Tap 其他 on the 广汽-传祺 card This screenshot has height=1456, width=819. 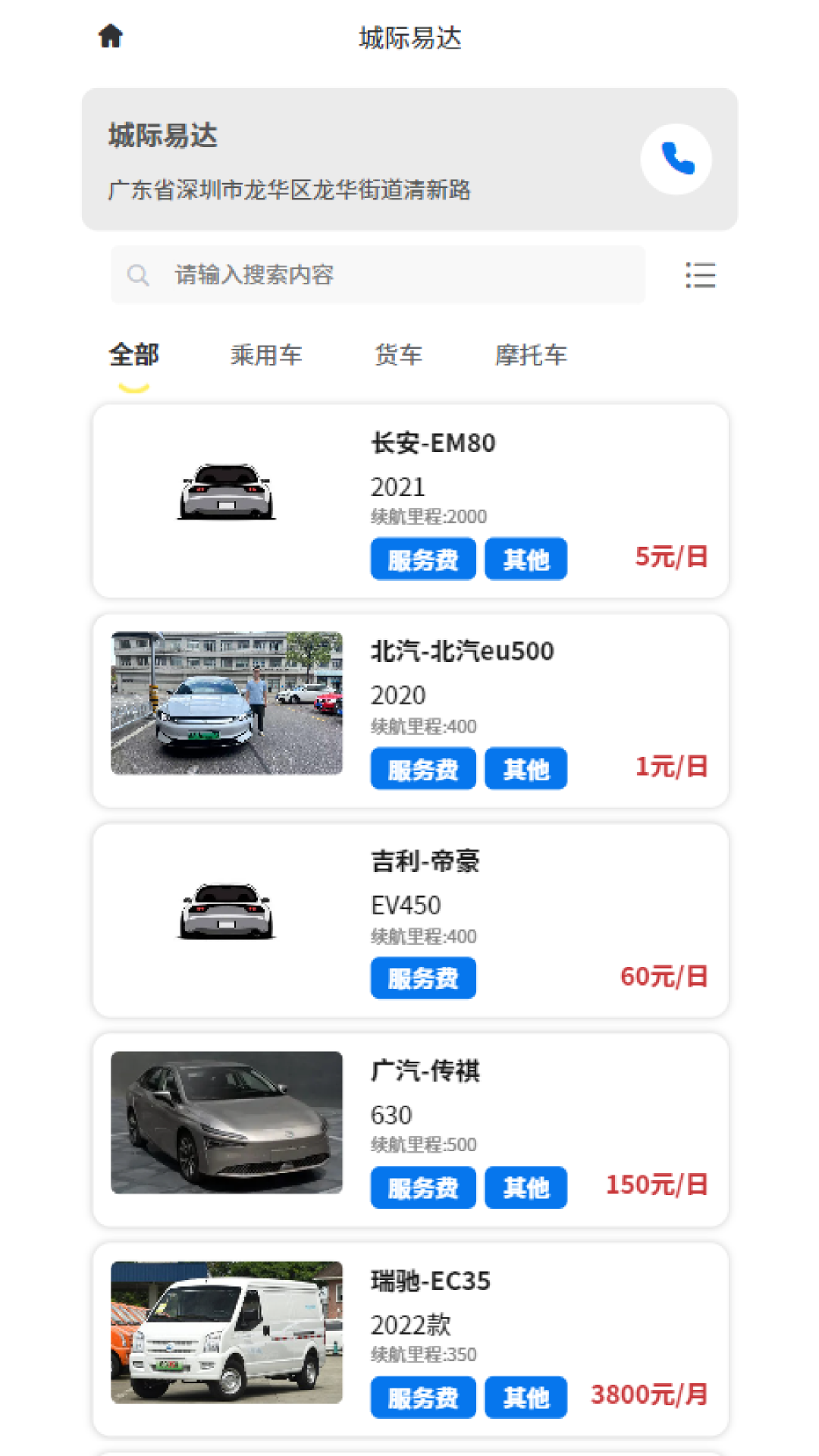526,1188
